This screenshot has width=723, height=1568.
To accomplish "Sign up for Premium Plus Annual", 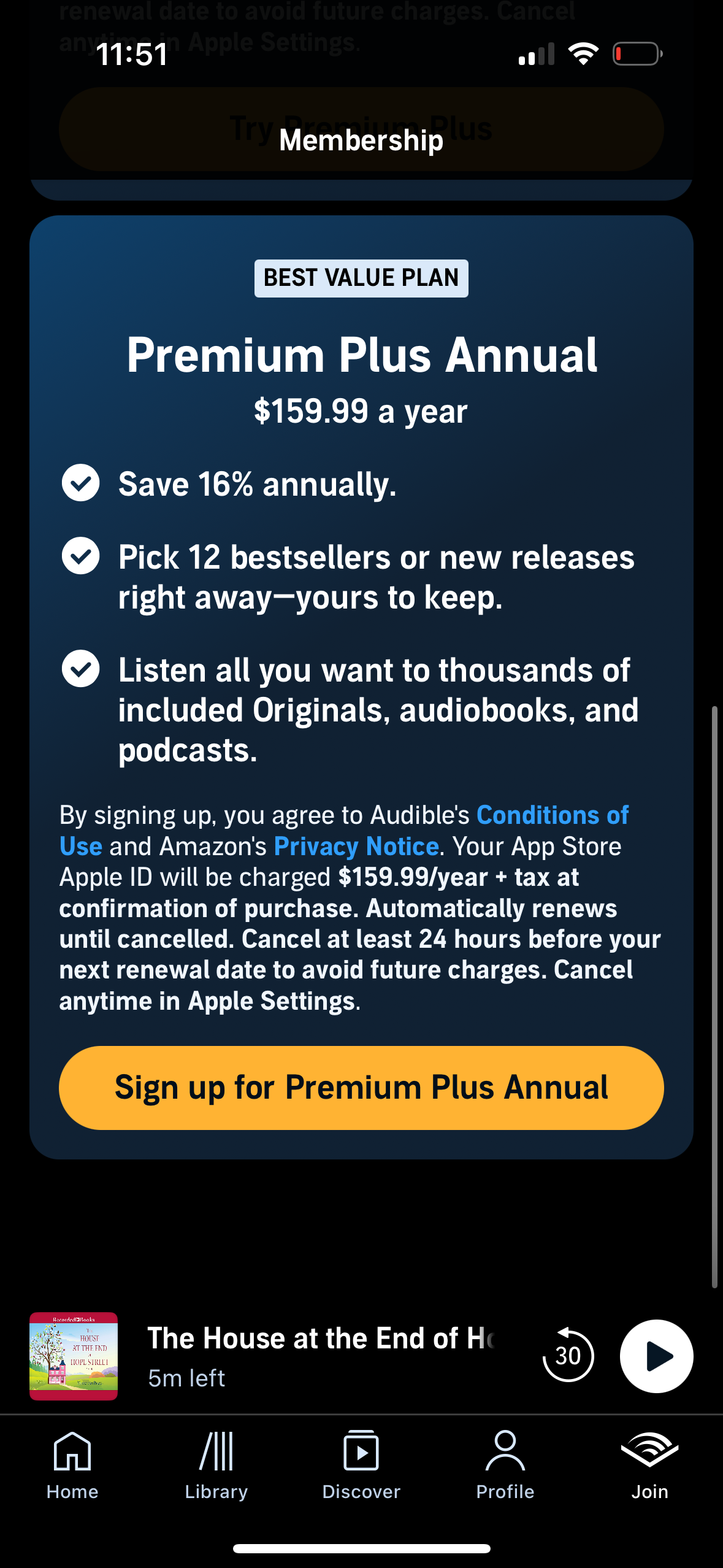I will click(361, 1086).
